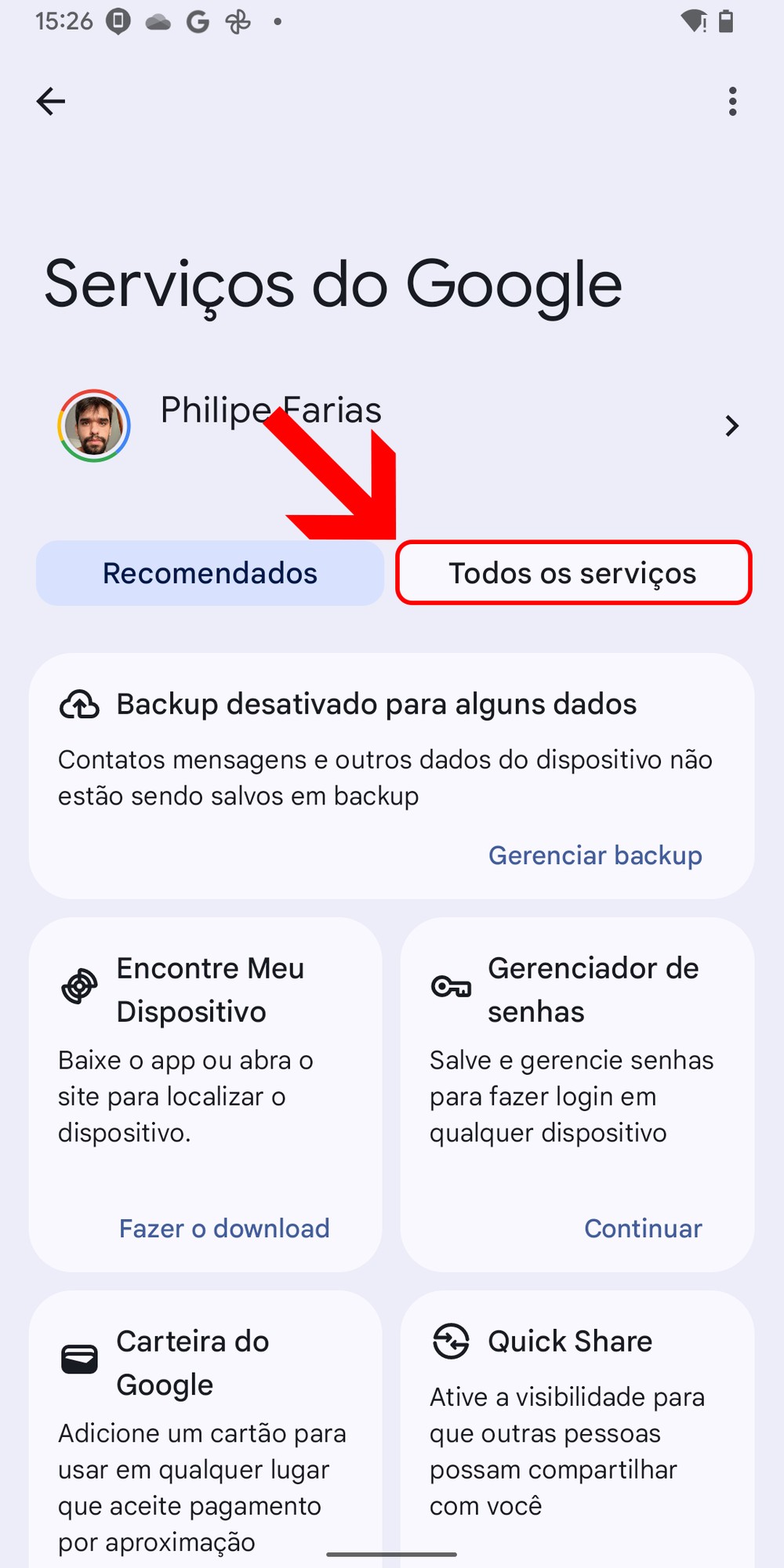Tap Fazer o download for Encontre Meu Dispositivo

point(224,1229)
